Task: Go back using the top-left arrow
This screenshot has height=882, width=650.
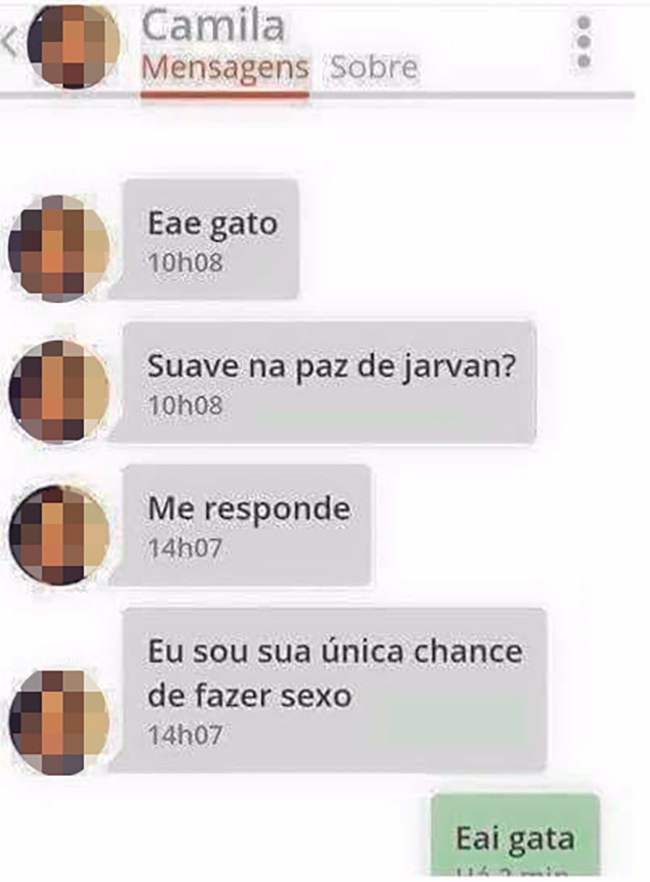Action: [x=10, y=45]
